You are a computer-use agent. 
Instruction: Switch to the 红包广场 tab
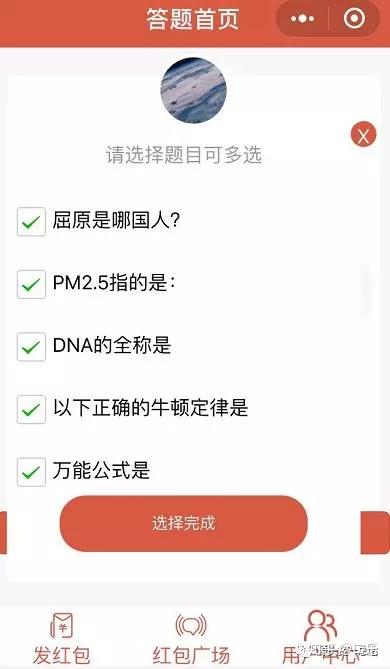[x=191, y=638]
